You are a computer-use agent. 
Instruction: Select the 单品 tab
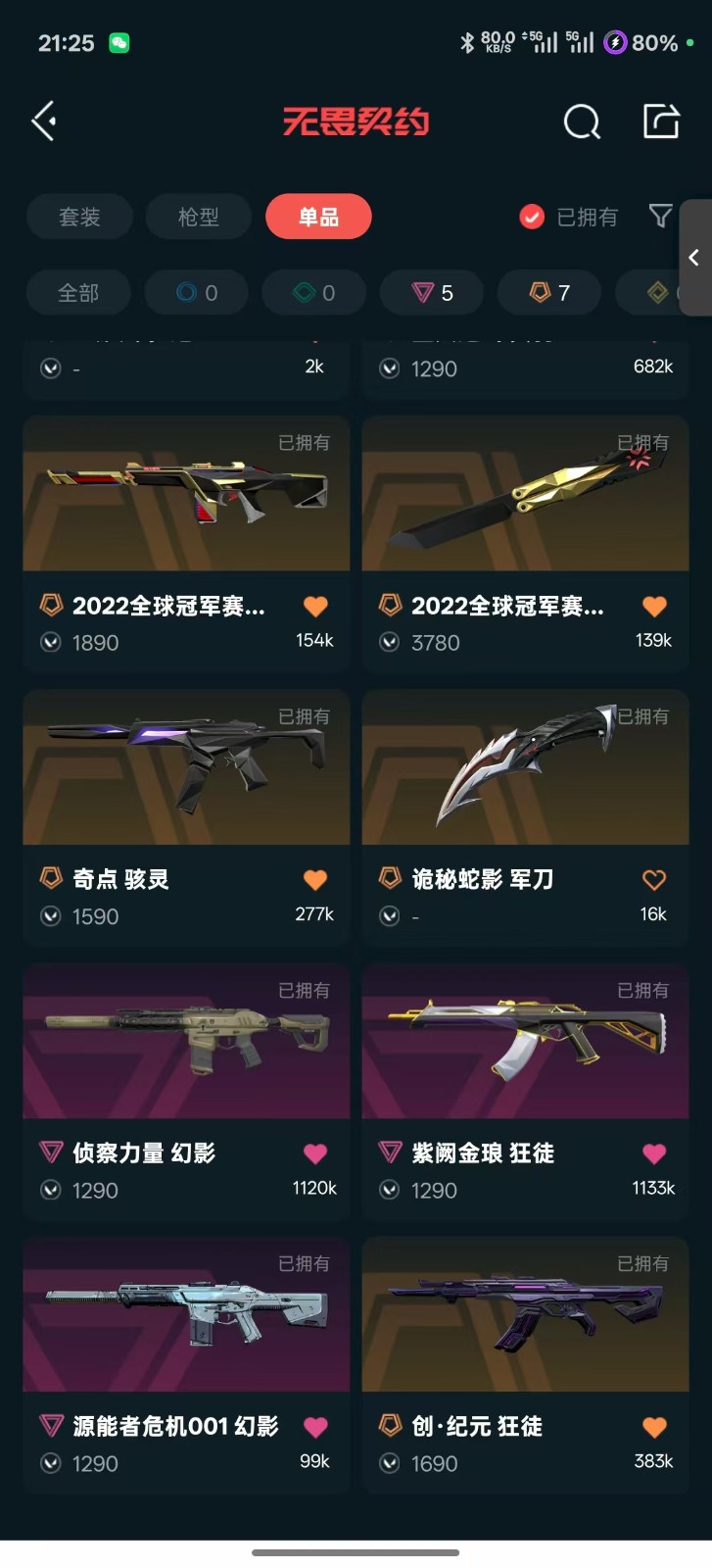coord(318,217)
